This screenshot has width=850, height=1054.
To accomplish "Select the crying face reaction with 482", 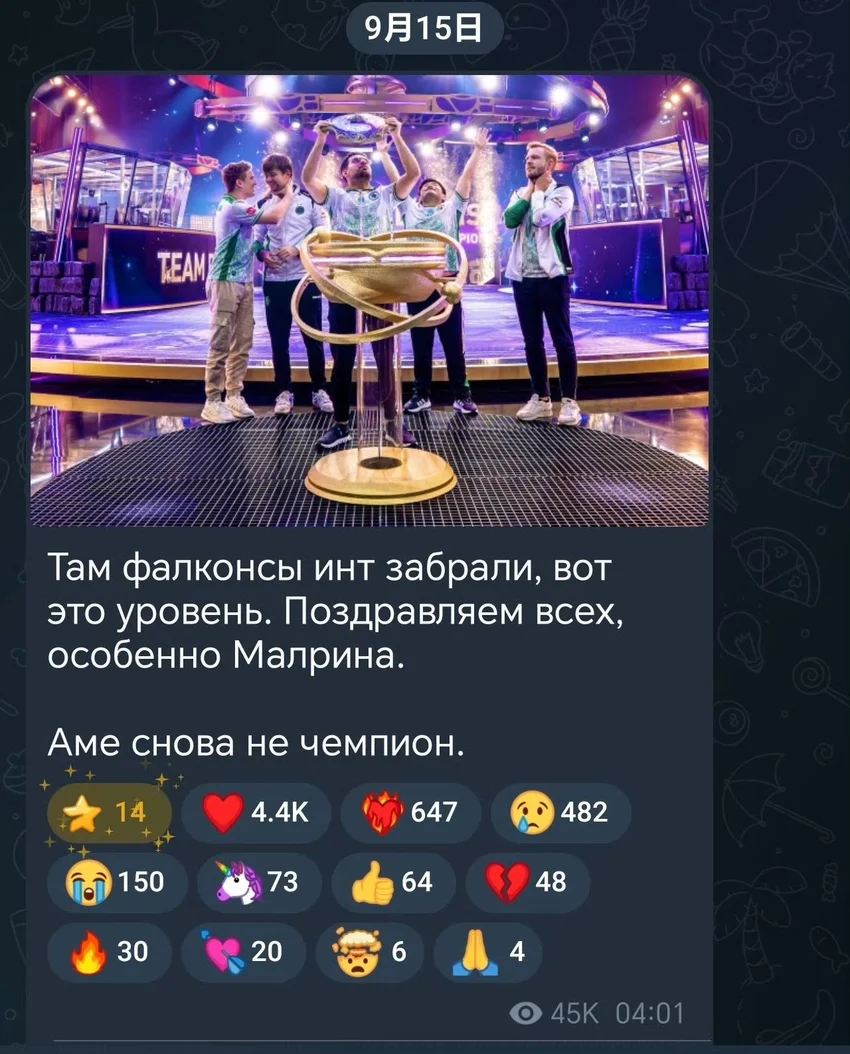I will click(560, 813).
